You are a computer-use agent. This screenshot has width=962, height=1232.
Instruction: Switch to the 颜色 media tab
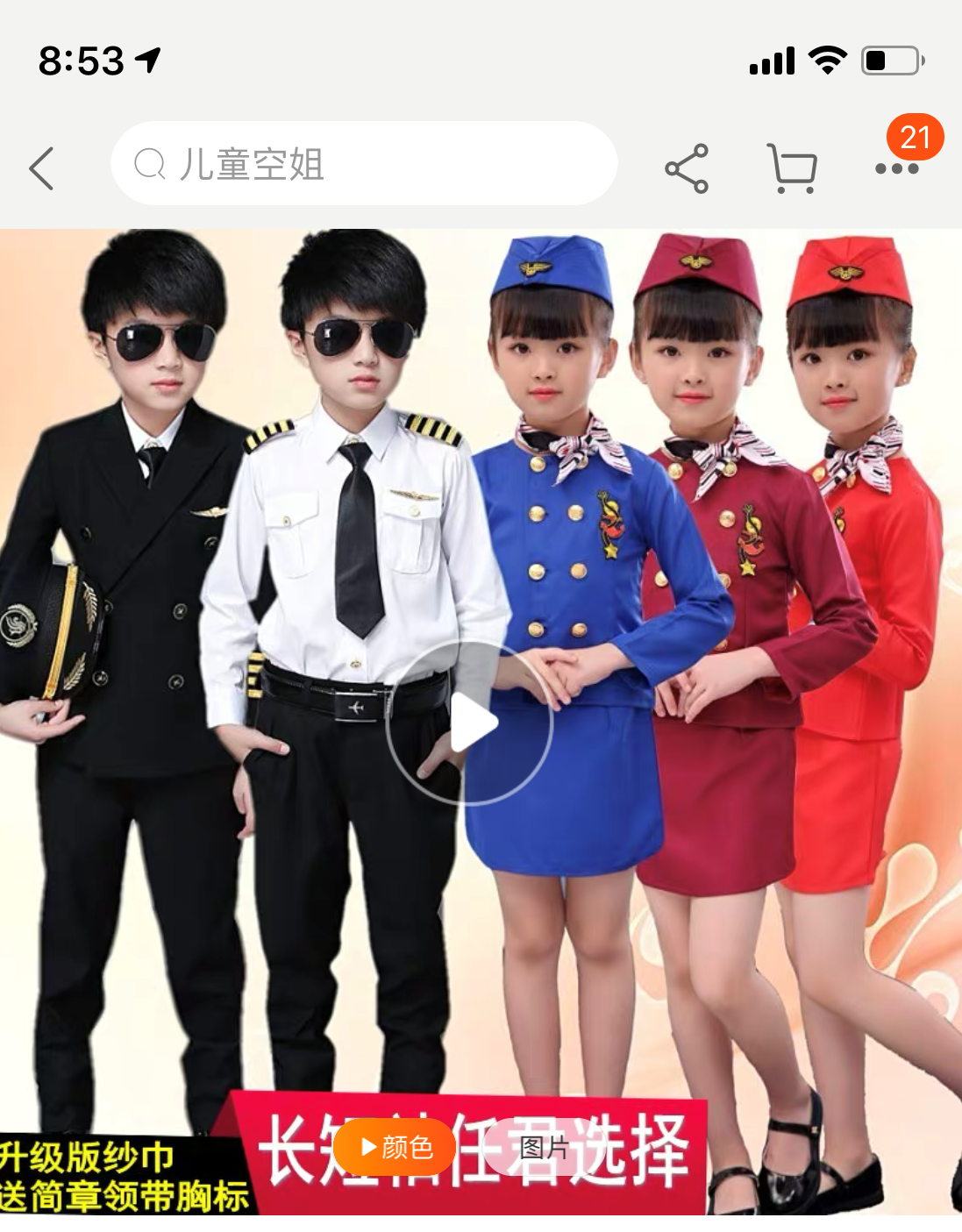395,1147
